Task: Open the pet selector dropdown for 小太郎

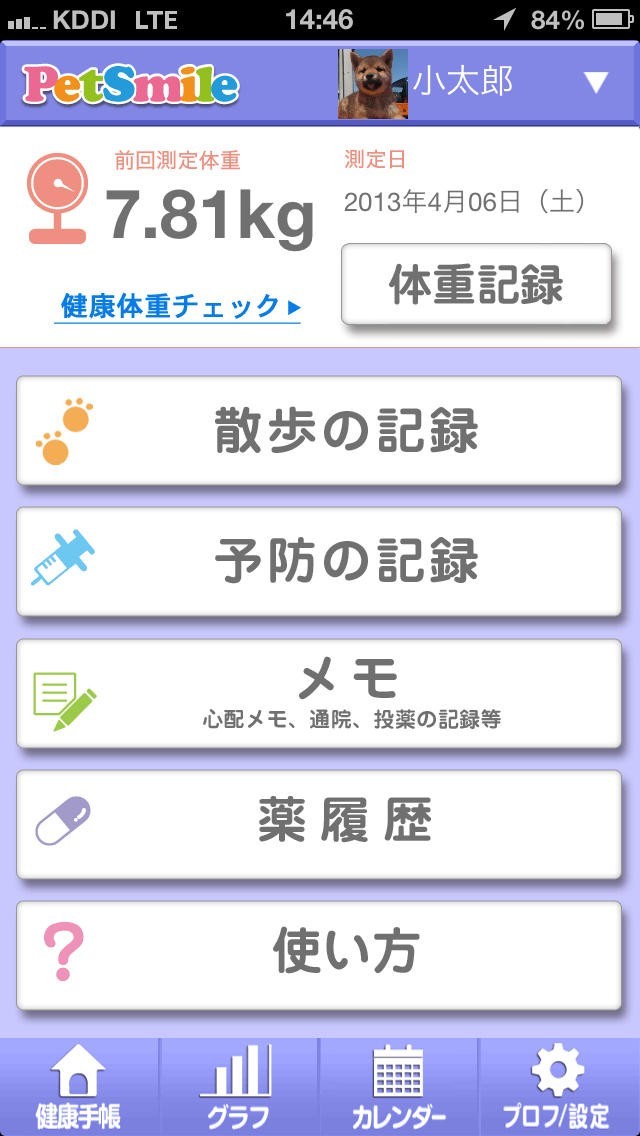Action: tap(596, 82)
